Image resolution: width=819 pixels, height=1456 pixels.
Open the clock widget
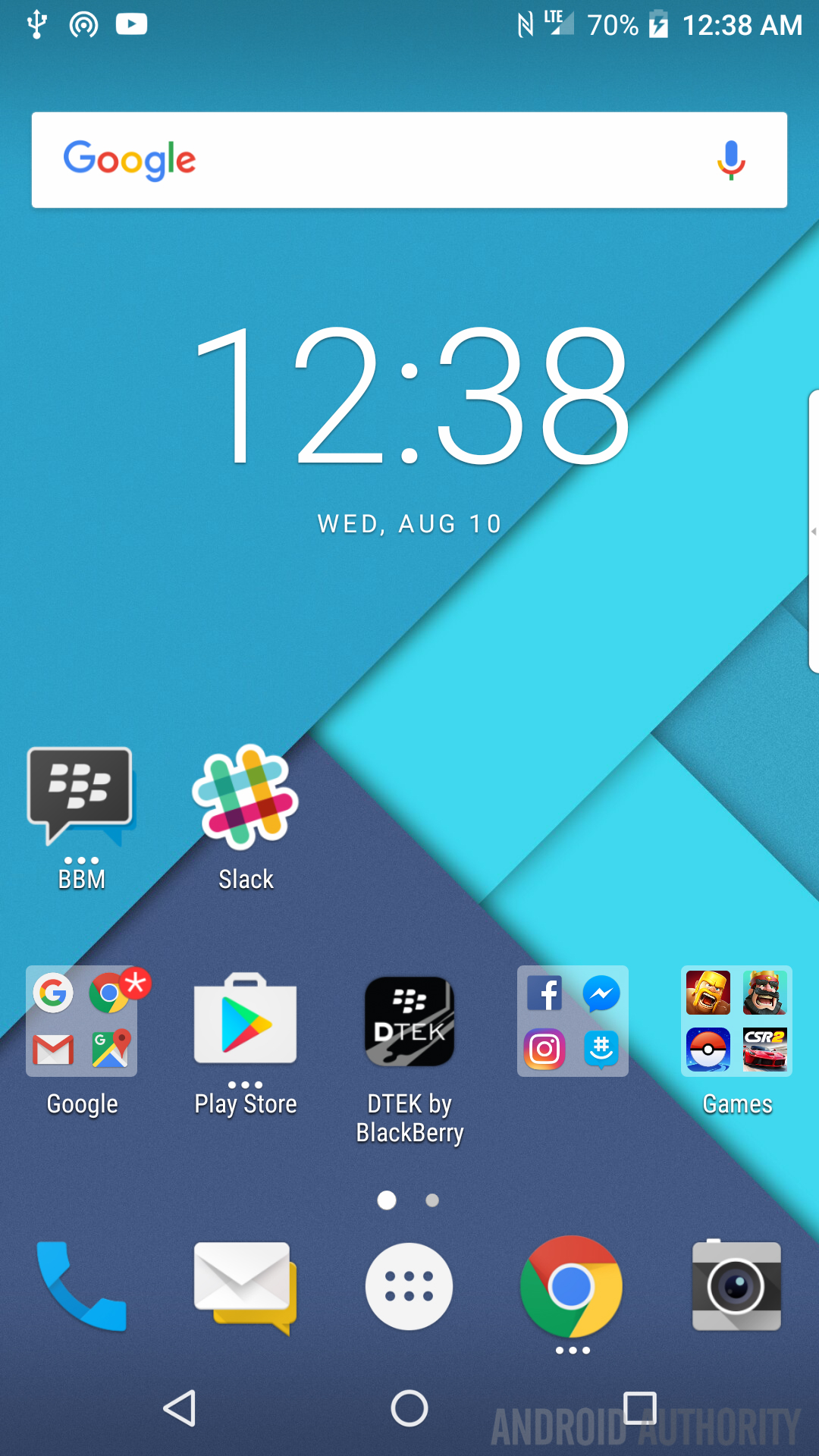point(409,394)
